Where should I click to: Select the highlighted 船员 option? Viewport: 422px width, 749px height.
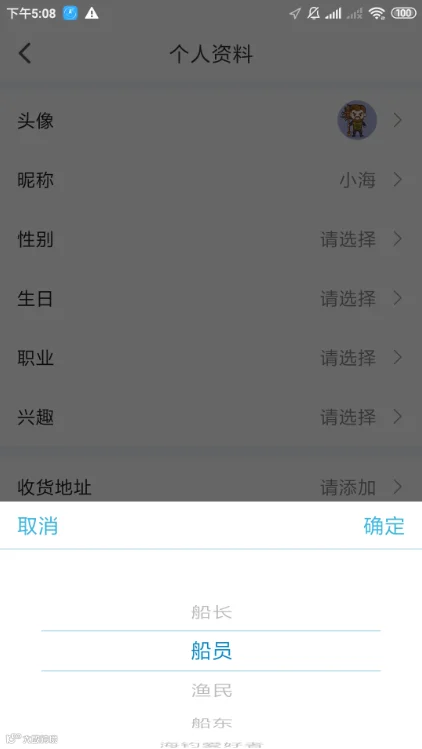211,651
